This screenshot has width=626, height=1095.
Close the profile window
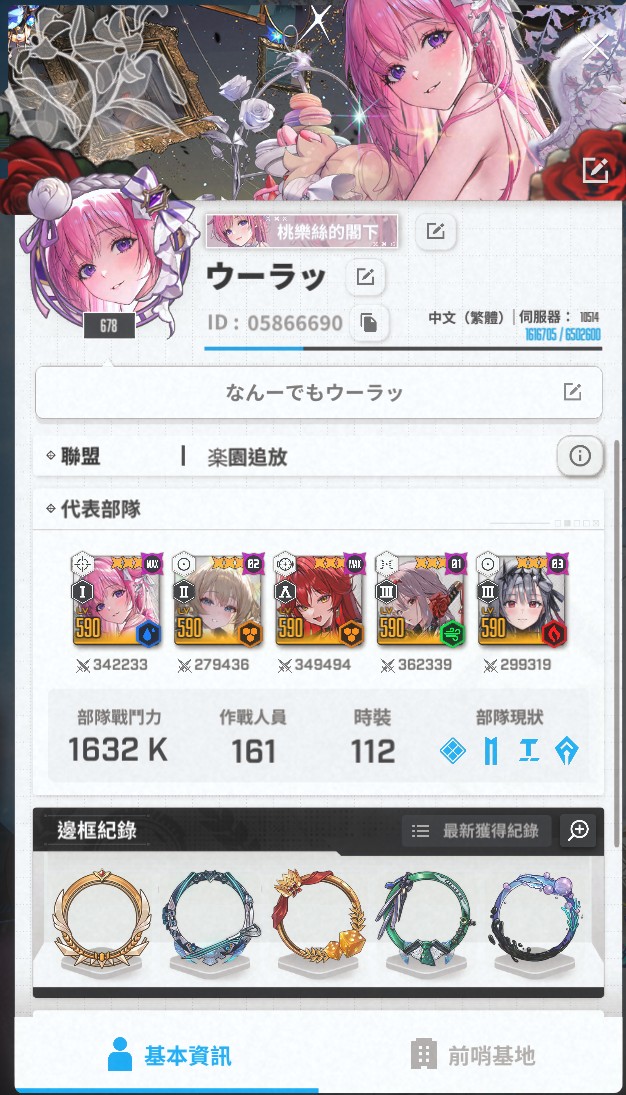[597, 46]
